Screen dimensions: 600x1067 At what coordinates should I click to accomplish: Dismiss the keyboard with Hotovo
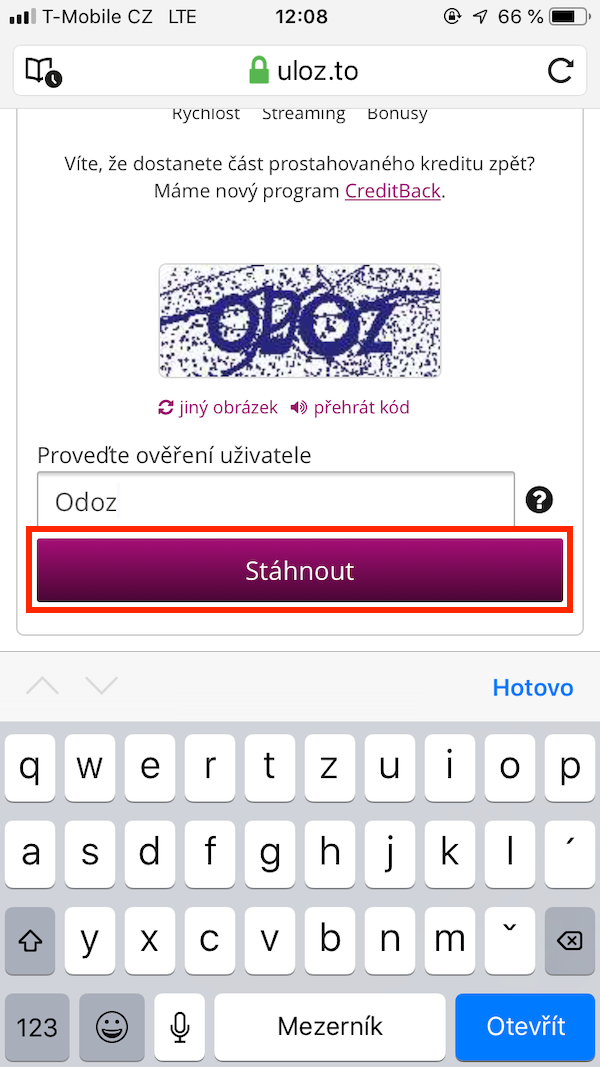(532, 687)
